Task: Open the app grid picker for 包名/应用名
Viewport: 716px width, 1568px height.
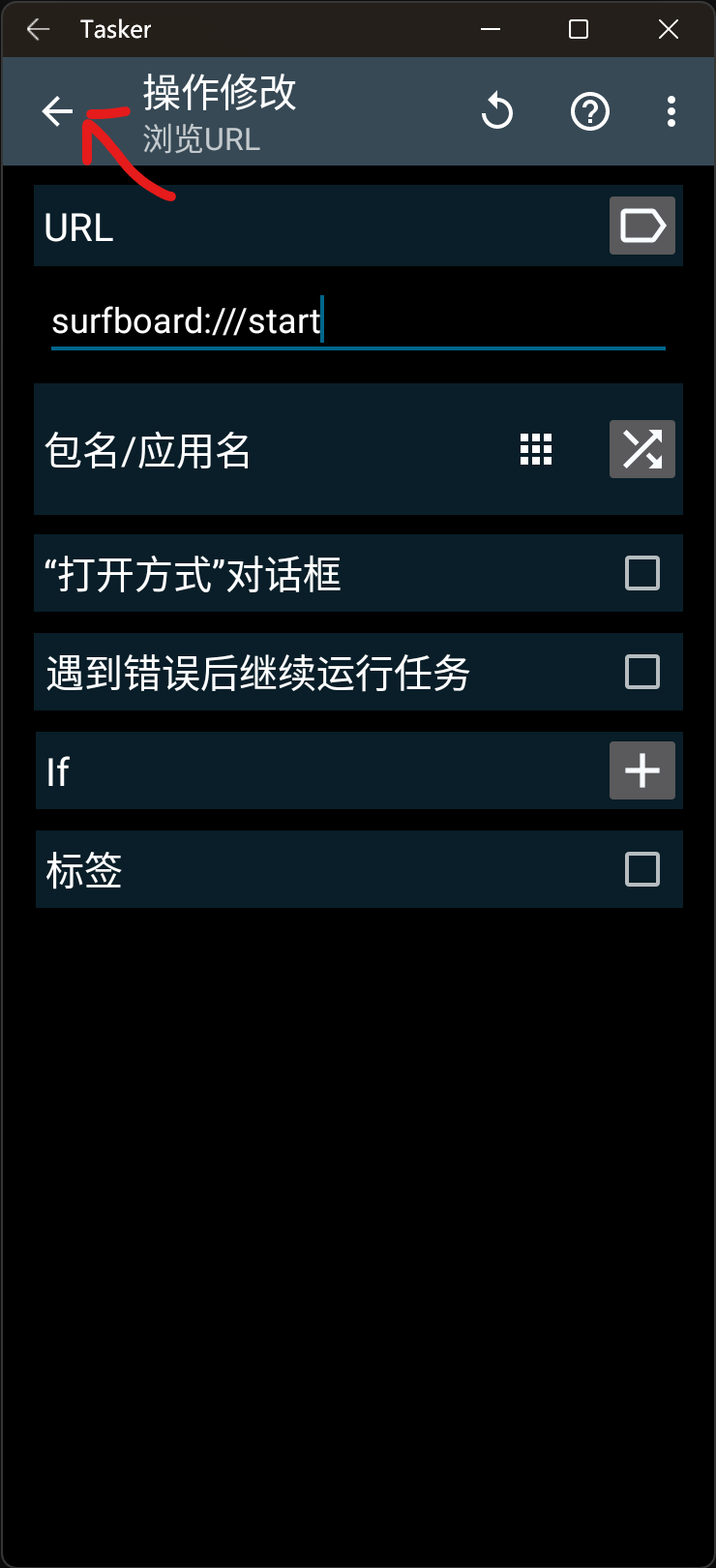Action: point(536,449)
